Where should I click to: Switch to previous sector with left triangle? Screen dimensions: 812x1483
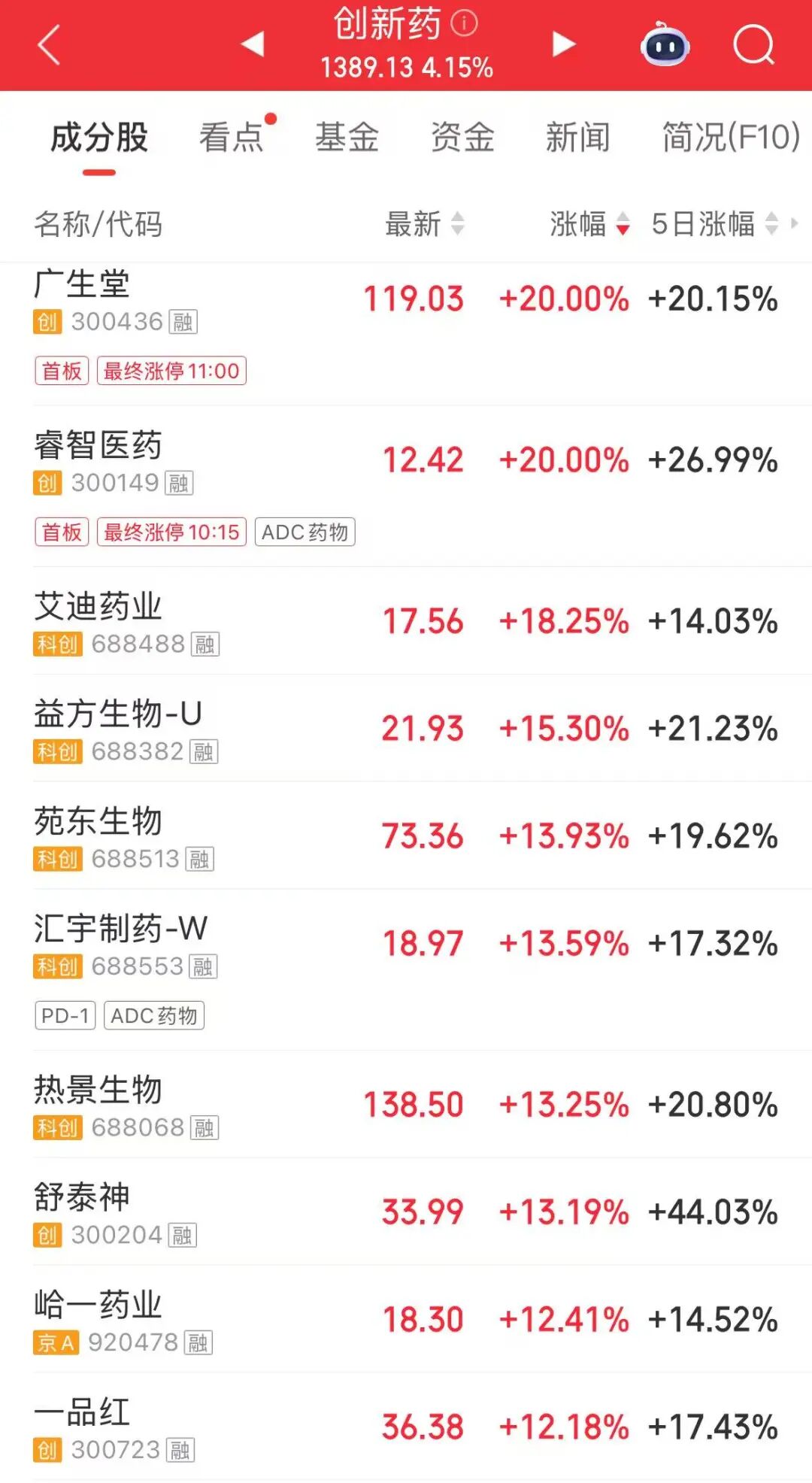coord(253,44)
